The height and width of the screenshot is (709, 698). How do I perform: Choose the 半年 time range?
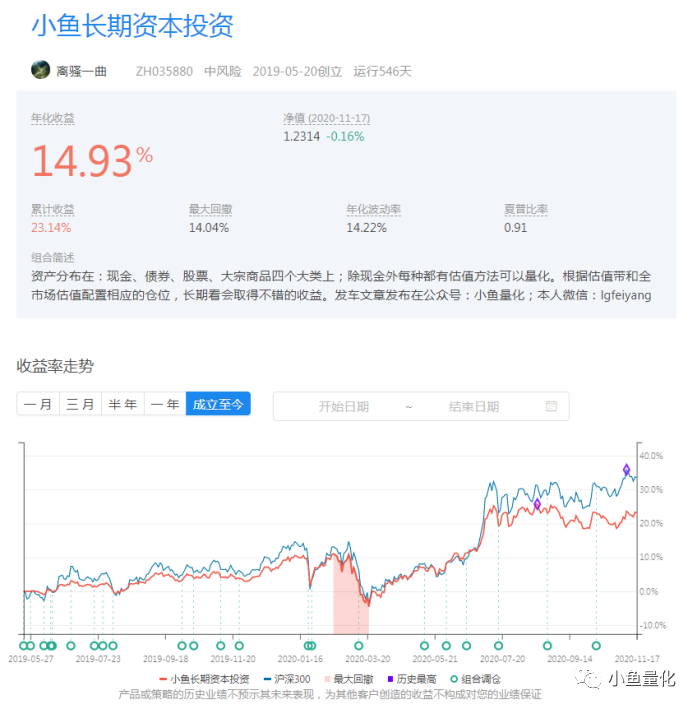coord(123,404)
